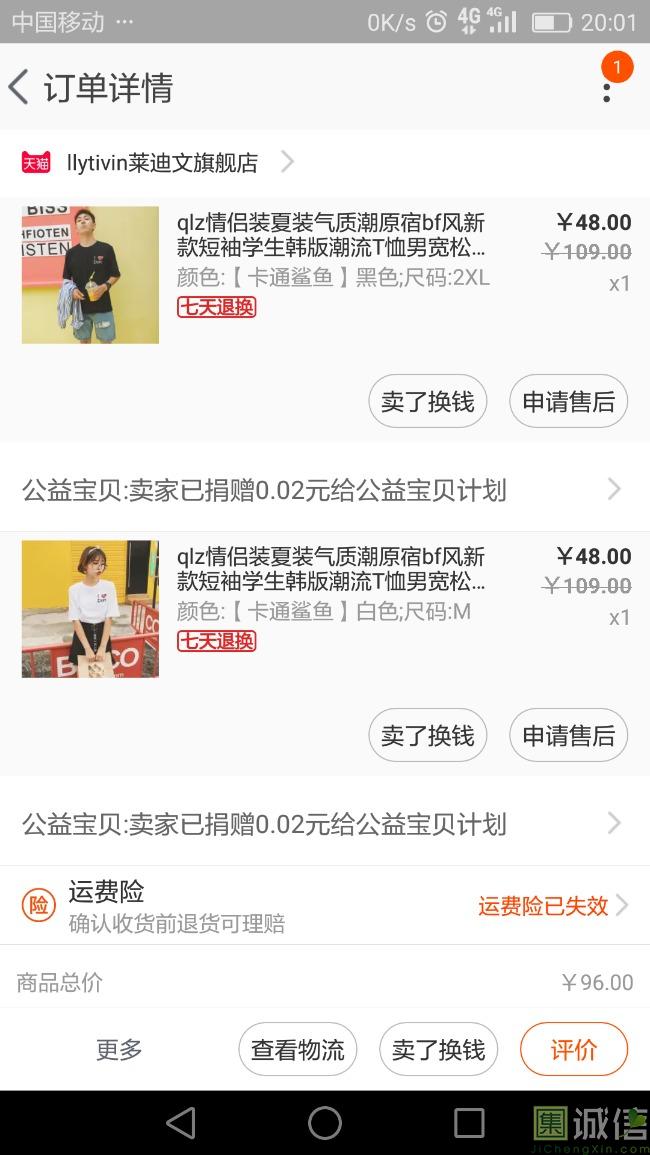Write a review with 评价
Screen dimensions: 650x1155
tap(573, 1049)
